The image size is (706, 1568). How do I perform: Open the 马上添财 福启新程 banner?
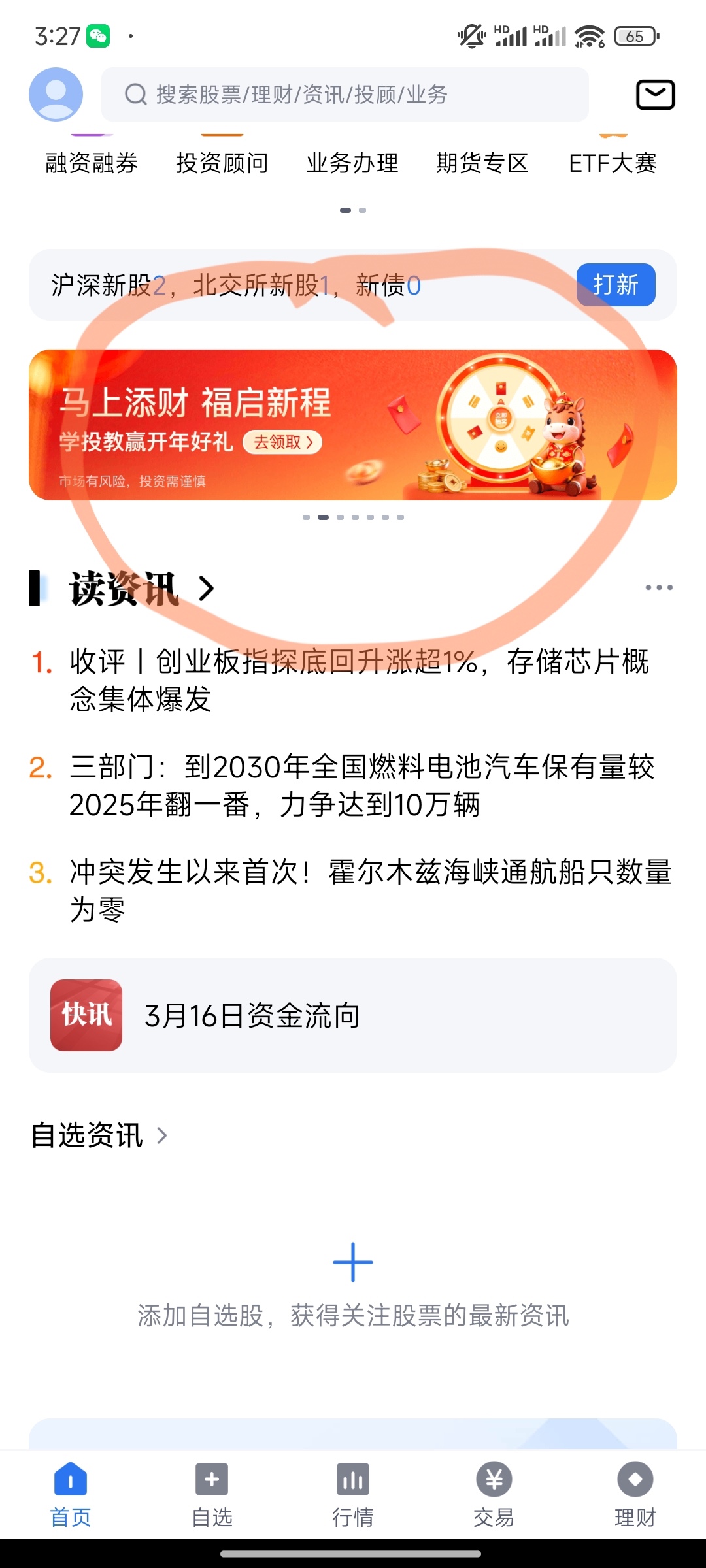(x=353, y=425)
